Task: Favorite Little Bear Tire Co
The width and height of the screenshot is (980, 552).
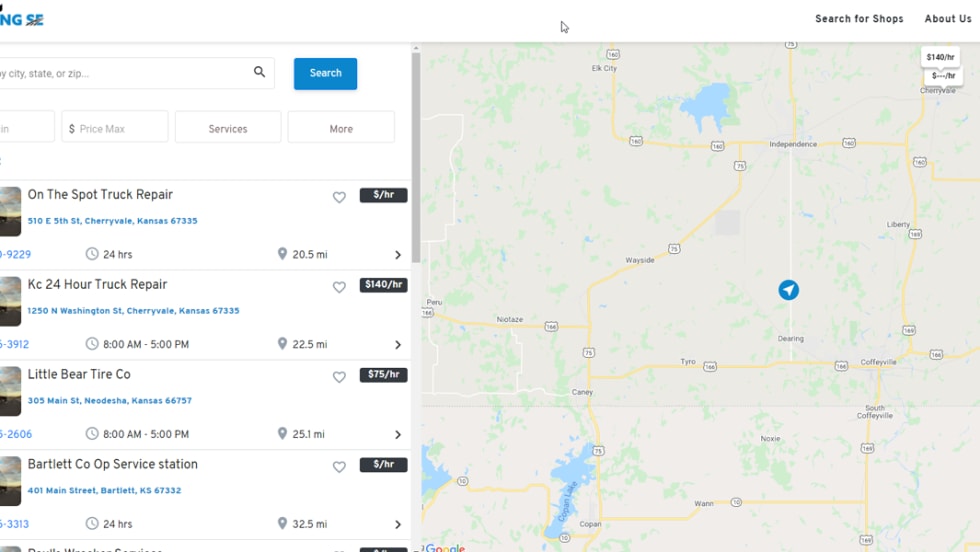Action: click(x=339, y=377)
